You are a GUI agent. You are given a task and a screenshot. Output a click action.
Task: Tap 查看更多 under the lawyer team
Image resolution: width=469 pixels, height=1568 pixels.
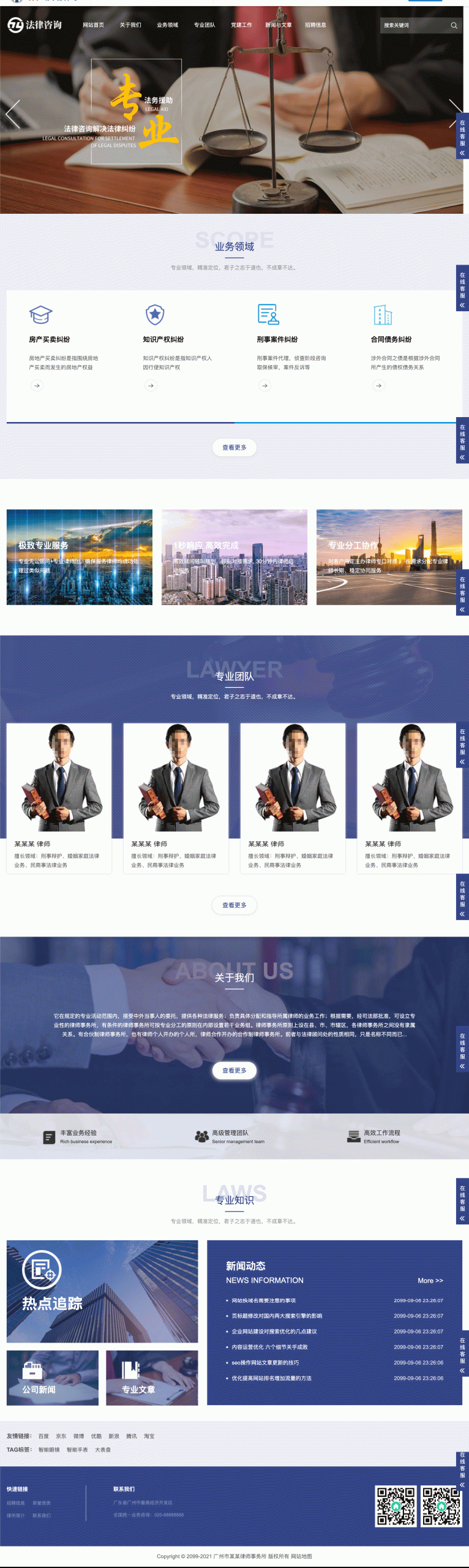(234, 905)
